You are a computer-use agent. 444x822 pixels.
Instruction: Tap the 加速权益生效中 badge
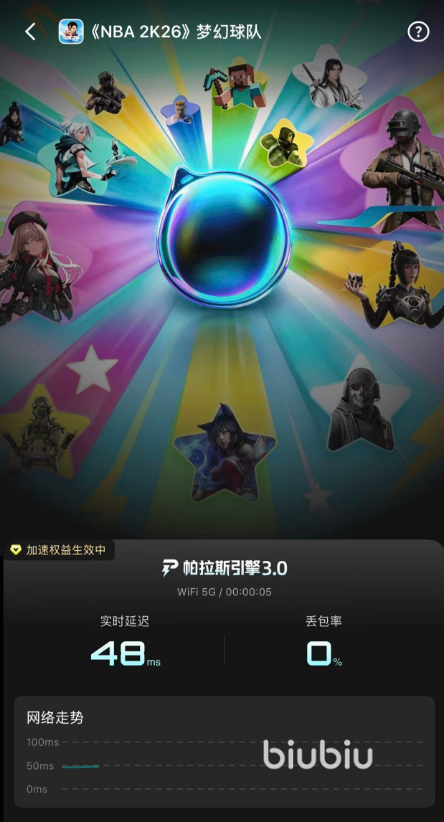point(59,550)
